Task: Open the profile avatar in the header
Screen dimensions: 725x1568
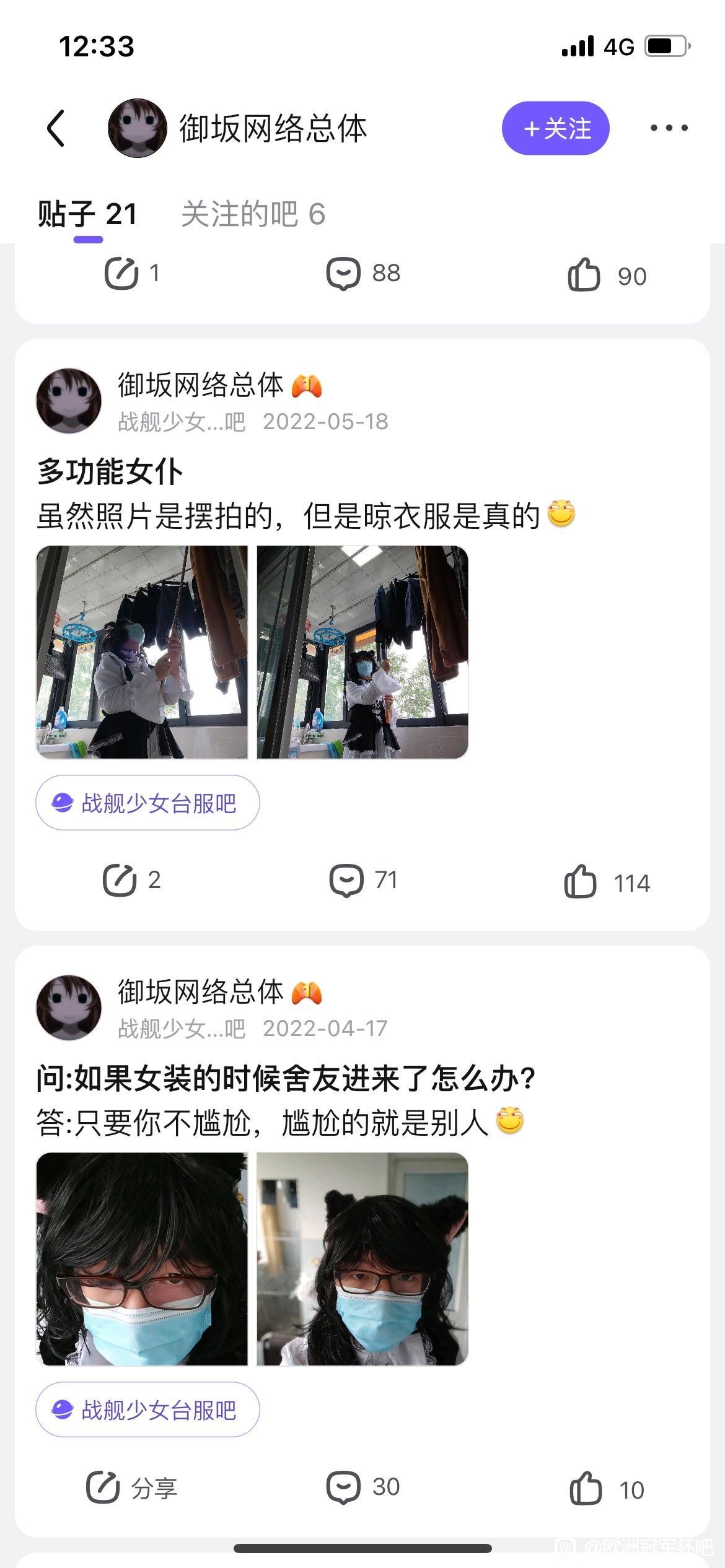Action: [x=137, y=128]
